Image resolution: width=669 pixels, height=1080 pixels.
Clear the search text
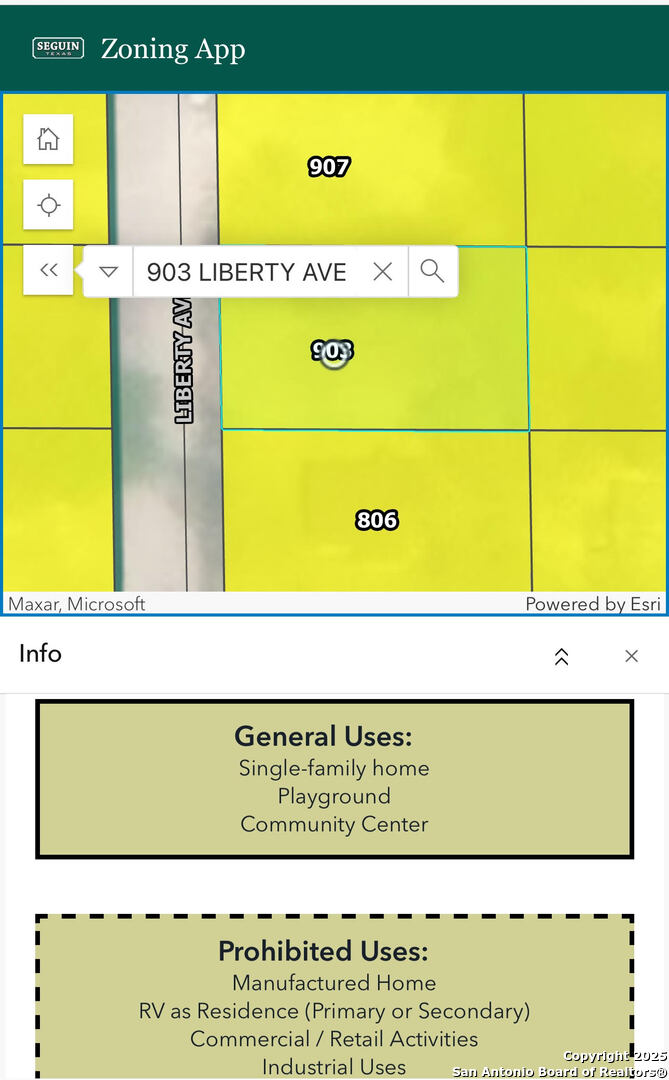tap(382, 272)
